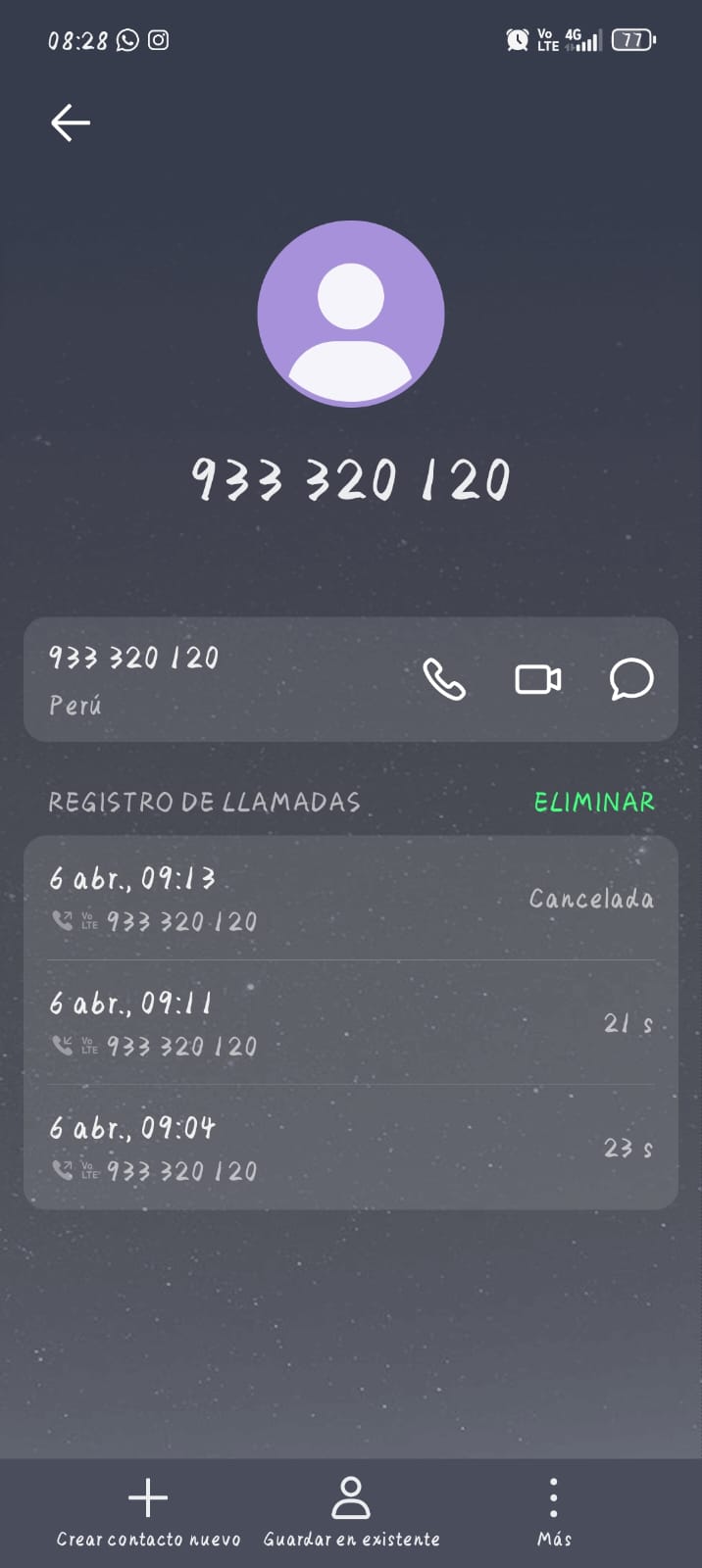Call 933 320 120 with phone icon
Screen dimensions: 702x1568
point(443,679)
